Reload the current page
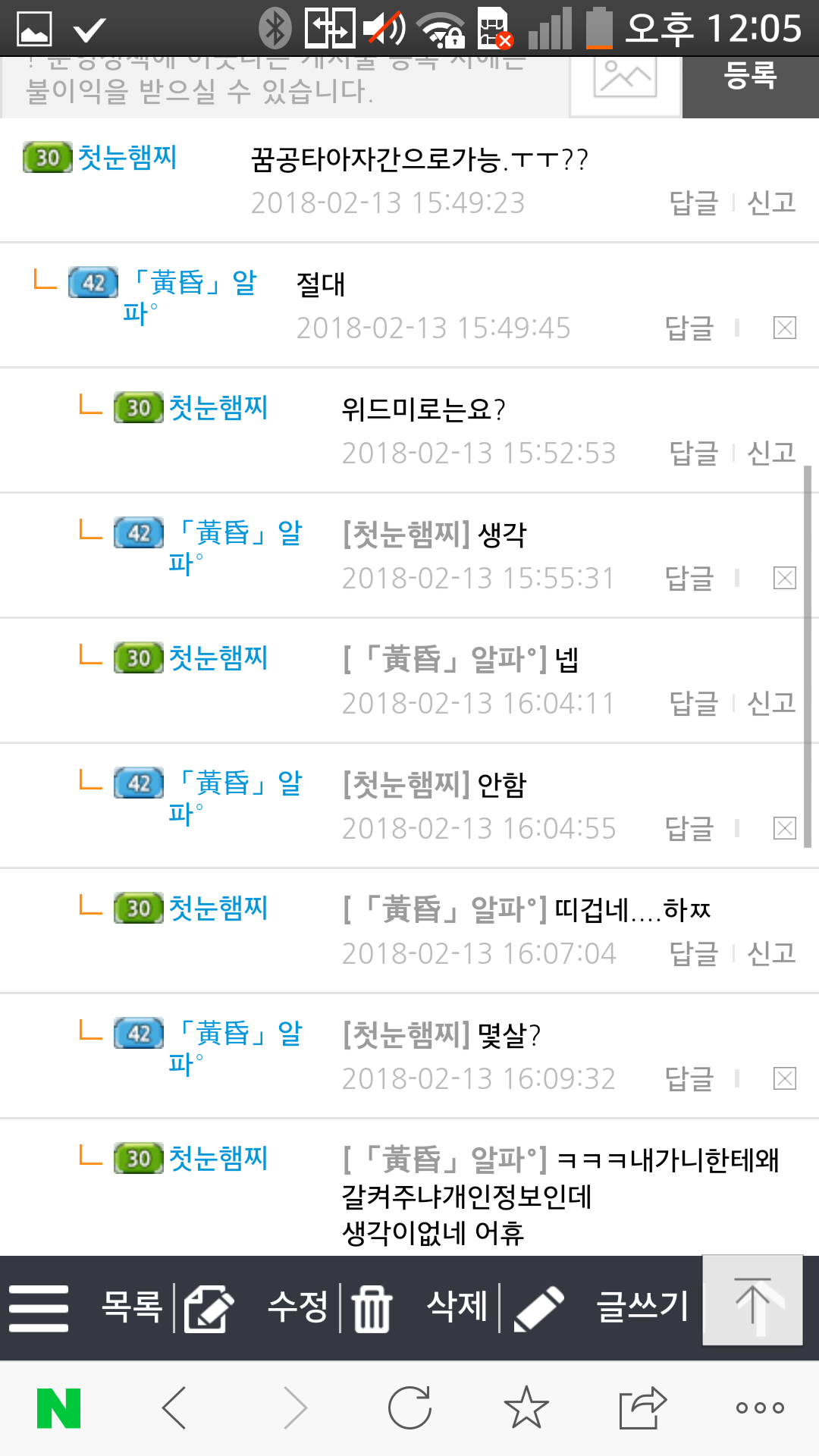This screenshot has width=819, height=1456. pos(409,1408)
